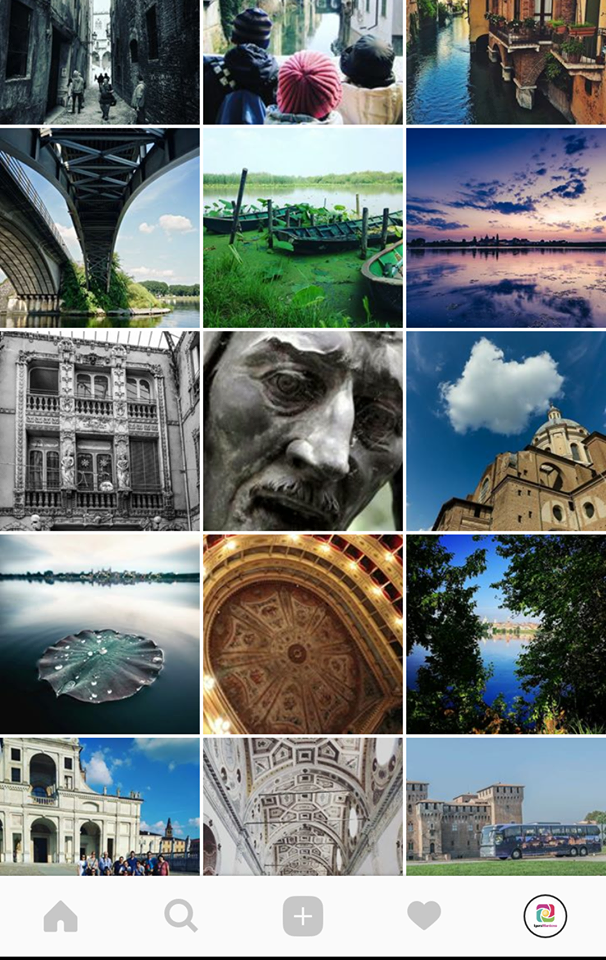View the black-and-white ornate facade photo
The width and height of the screenshot is (606, 960).
(100, 431)
